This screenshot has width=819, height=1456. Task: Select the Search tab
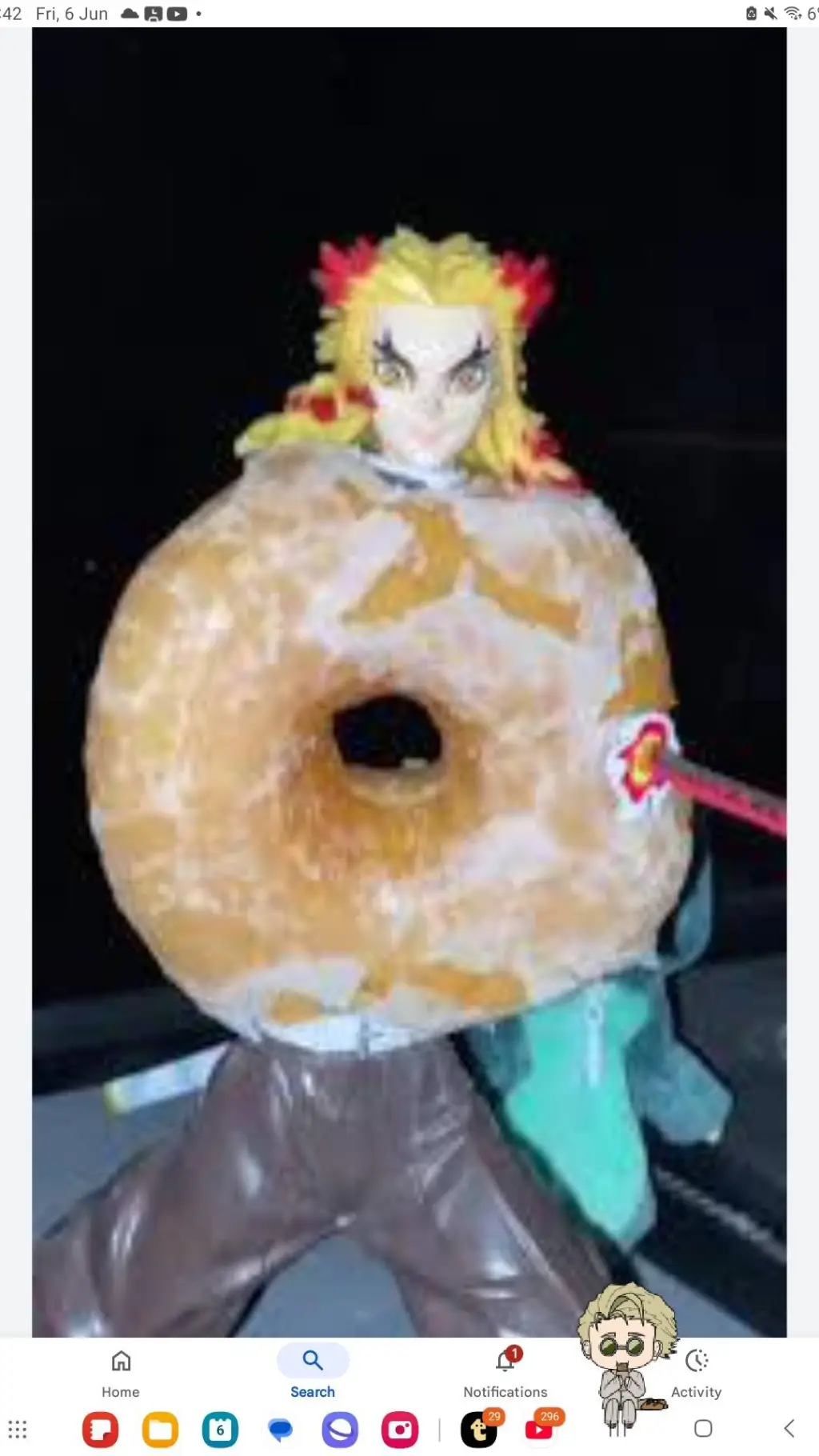point(313,1374)
